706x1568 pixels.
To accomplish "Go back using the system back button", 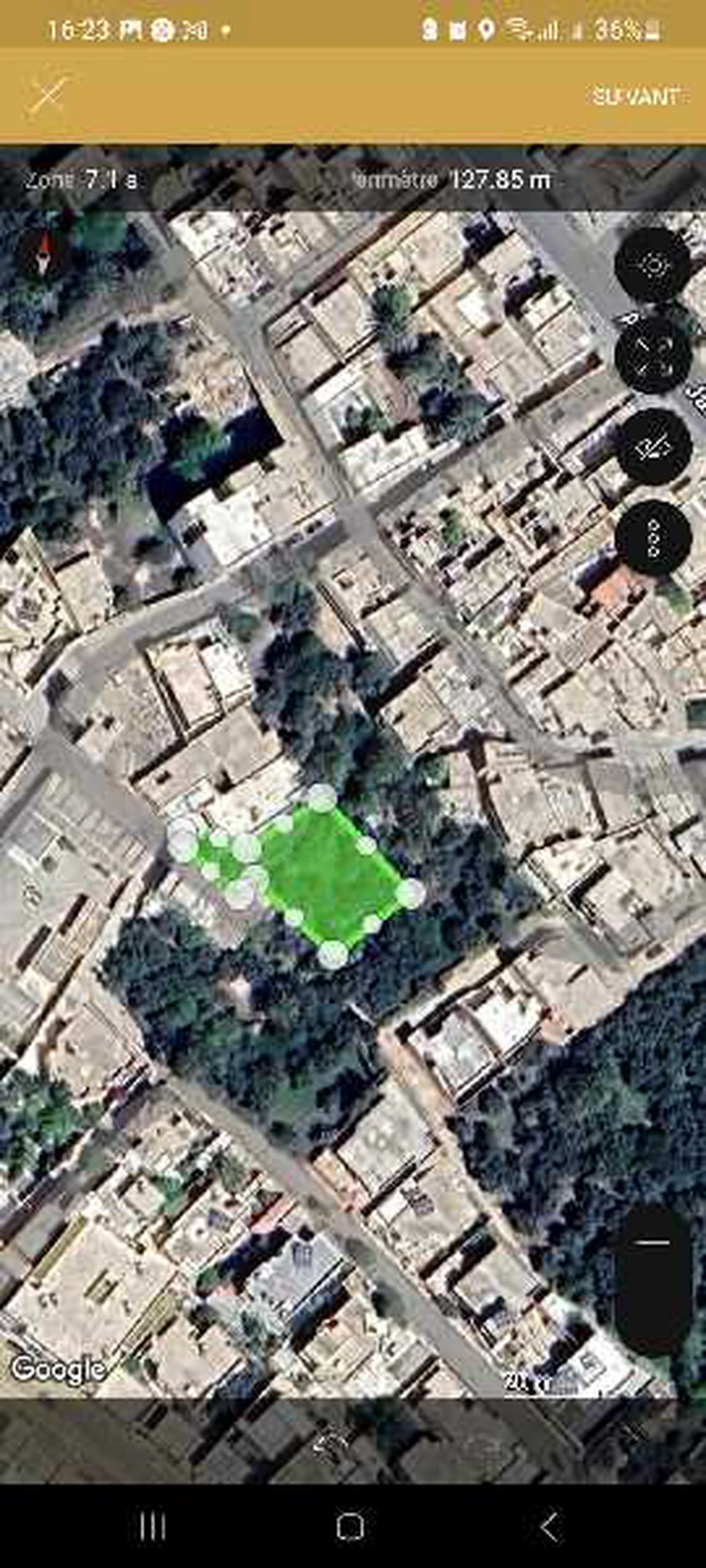I will tap(551, 1527).
